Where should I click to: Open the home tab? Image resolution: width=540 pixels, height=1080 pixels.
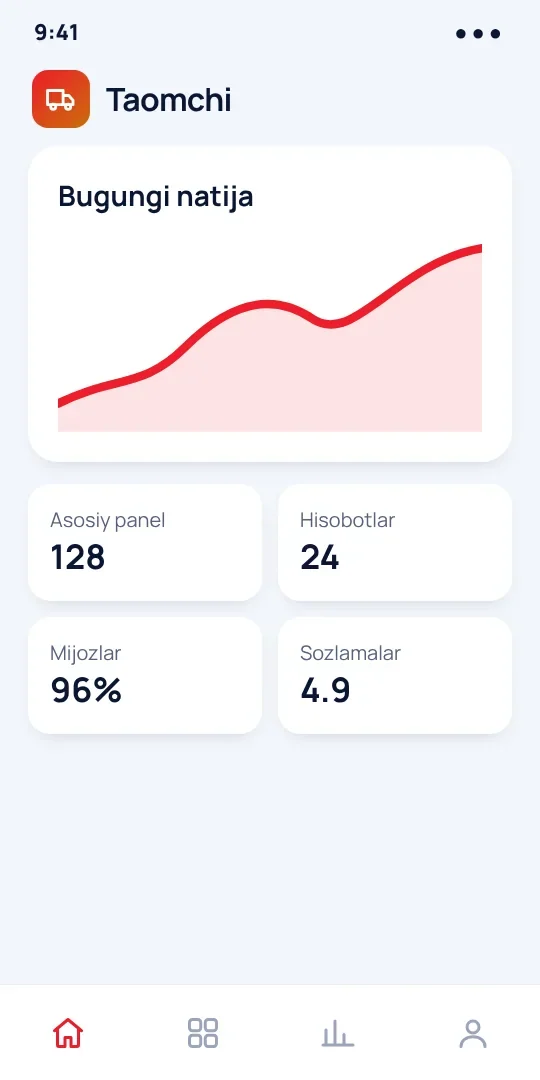(68, 1033)
